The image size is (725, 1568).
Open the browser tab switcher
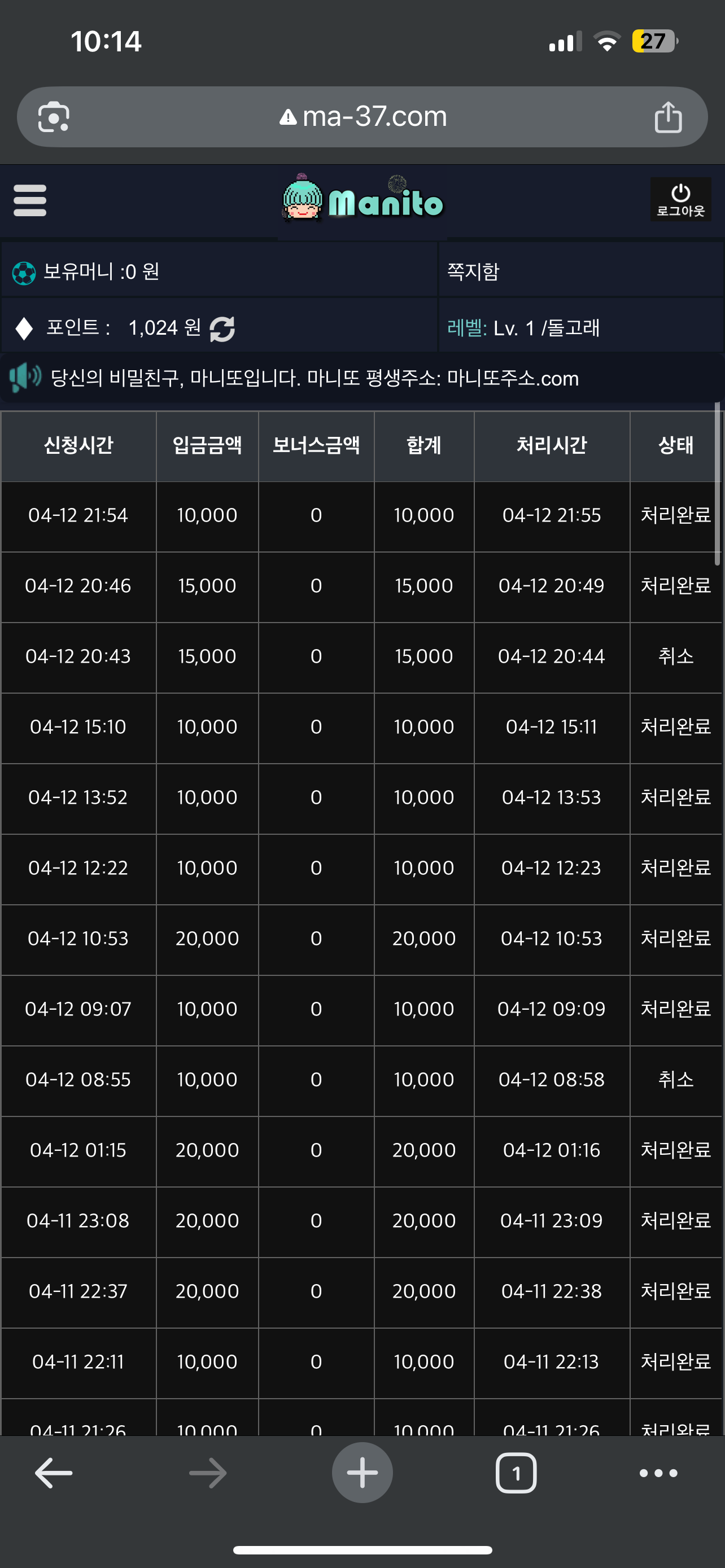click(516, 1473)
